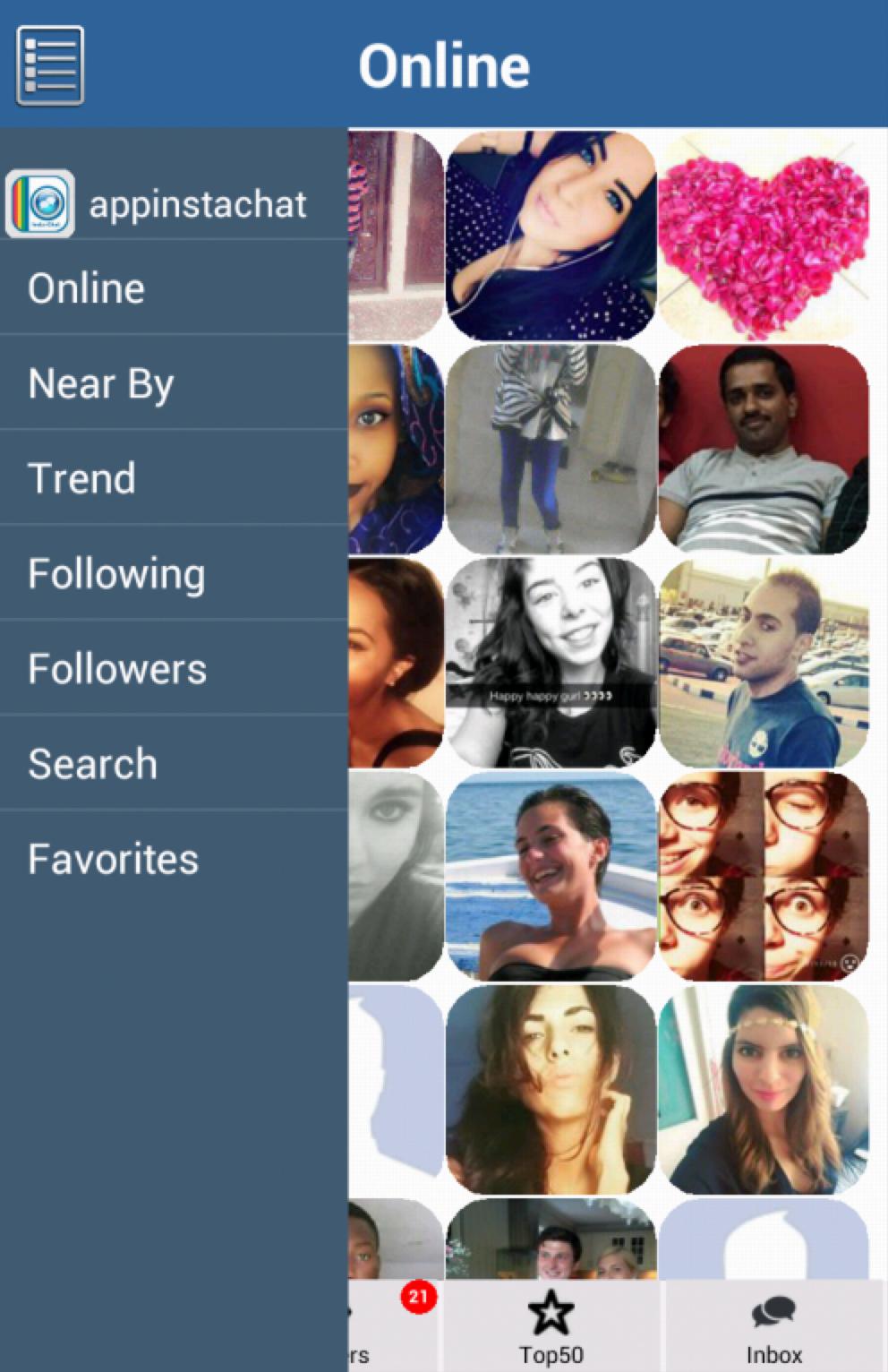This screenshot has height=1372, width=888.
Task: Select Online in the drawer
Action: tap(174, 288)
